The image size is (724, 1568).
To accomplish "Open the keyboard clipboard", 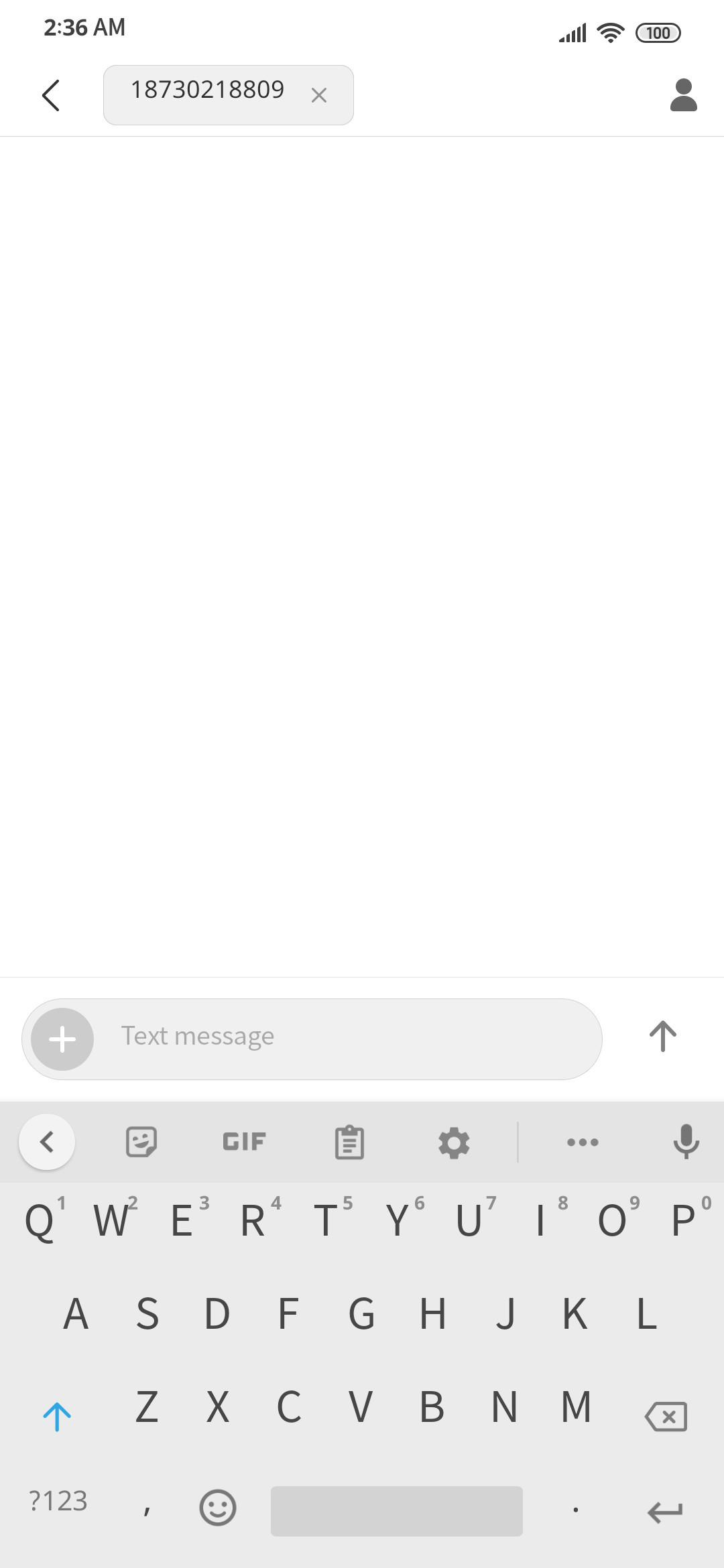I will pyautogui.click(x=349, y=1142).
